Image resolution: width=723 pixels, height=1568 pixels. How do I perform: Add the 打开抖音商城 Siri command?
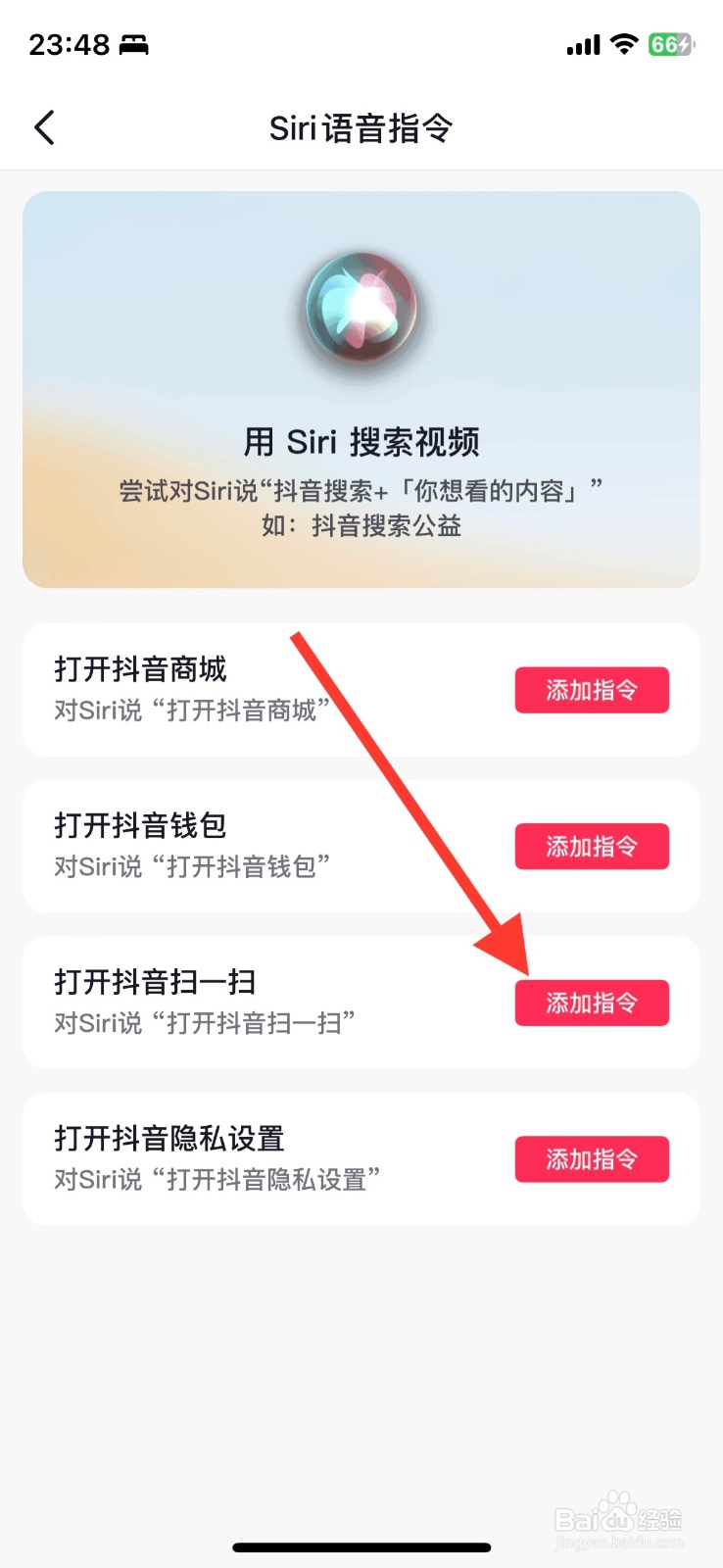(x=591, y=690)
